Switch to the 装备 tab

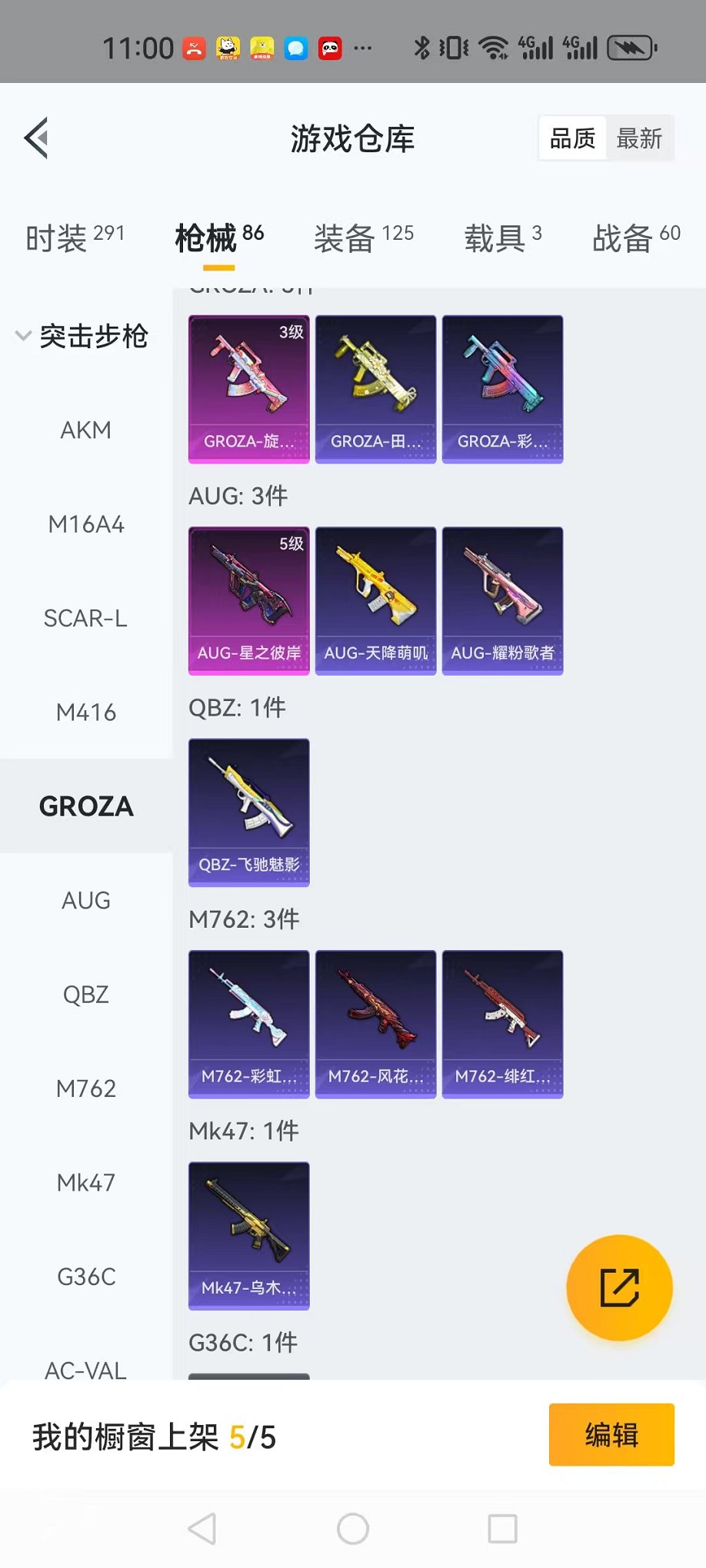(x=363, y=238)
